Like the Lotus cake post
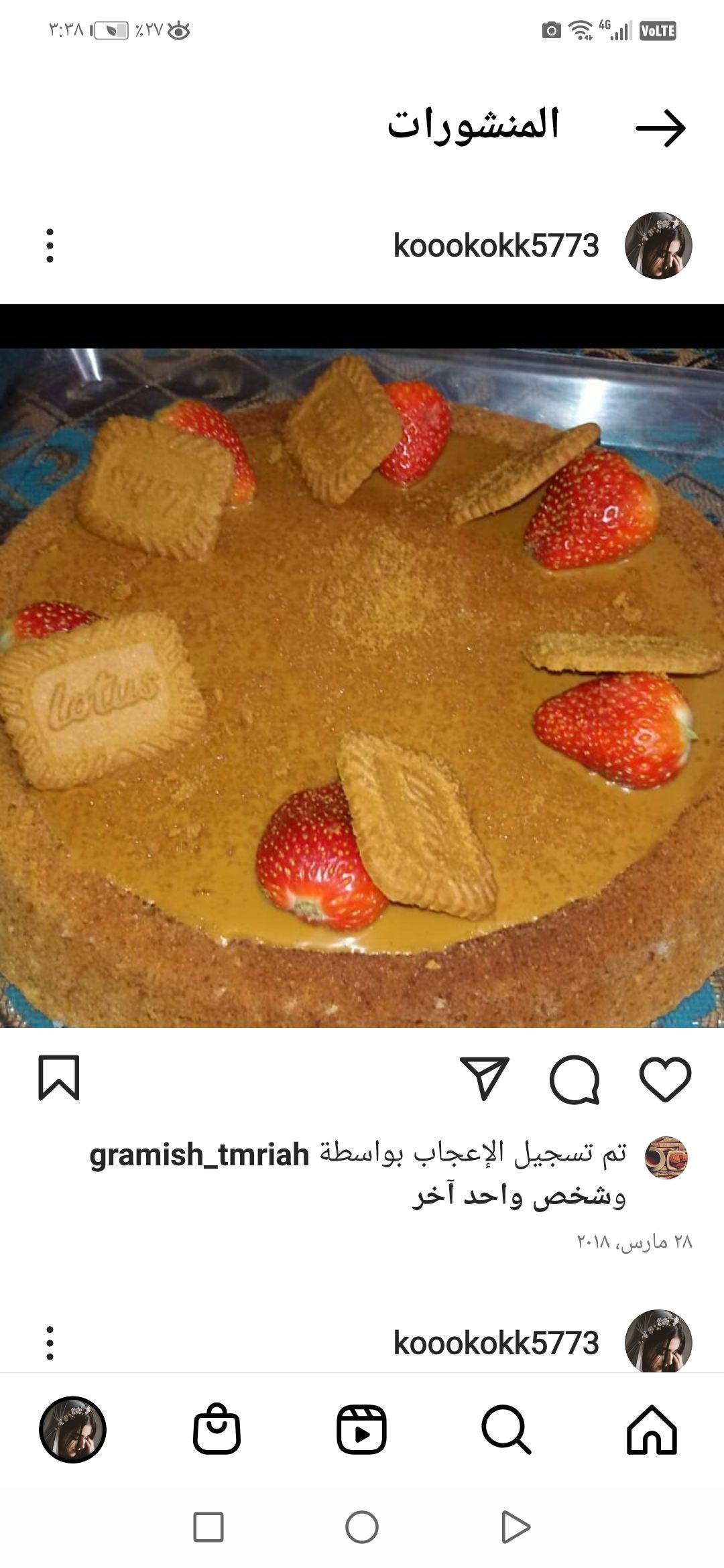724x1568 pixels. [665, 1079]
